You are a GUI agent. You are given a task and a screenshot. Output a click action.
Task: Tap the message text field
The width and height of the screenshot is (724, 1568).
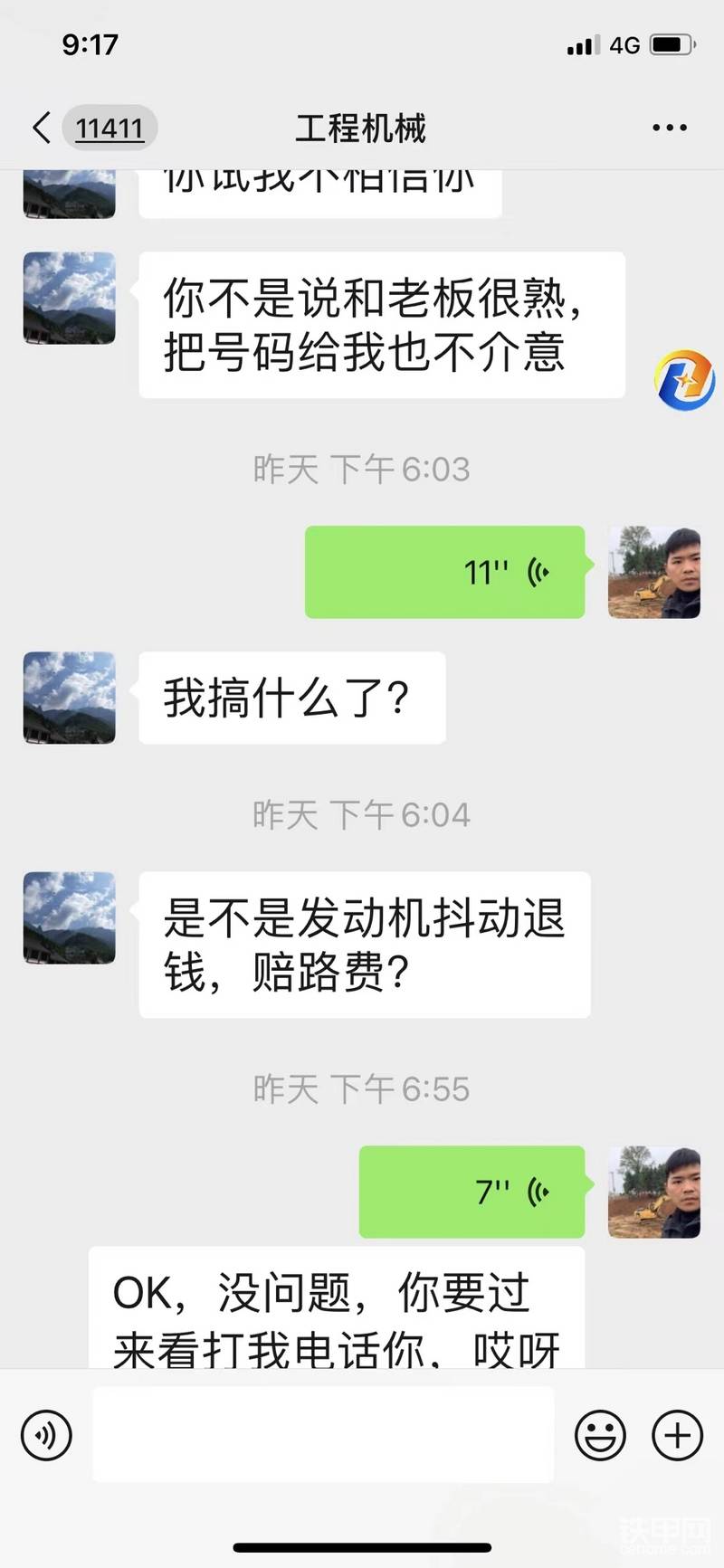point(323,1435)
